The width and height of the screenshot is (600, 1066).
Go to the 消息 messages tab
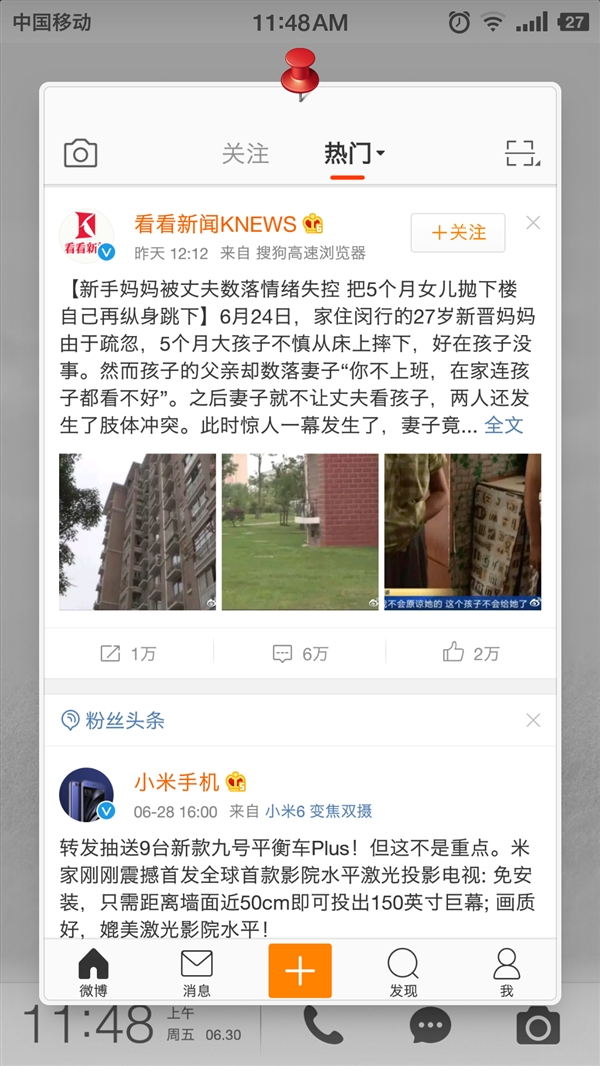[197, 972]
